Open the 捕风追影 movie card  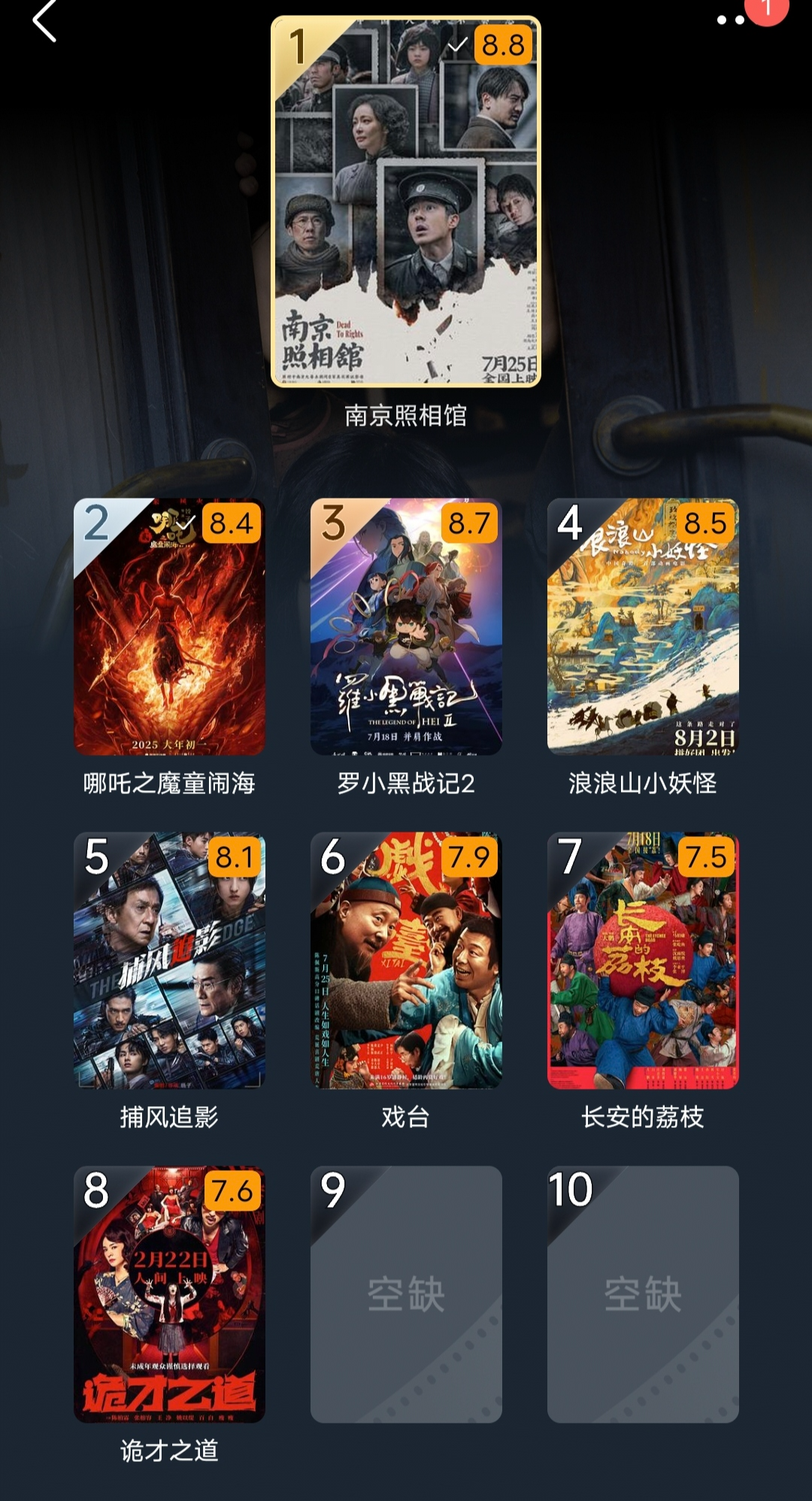point(169,960)
